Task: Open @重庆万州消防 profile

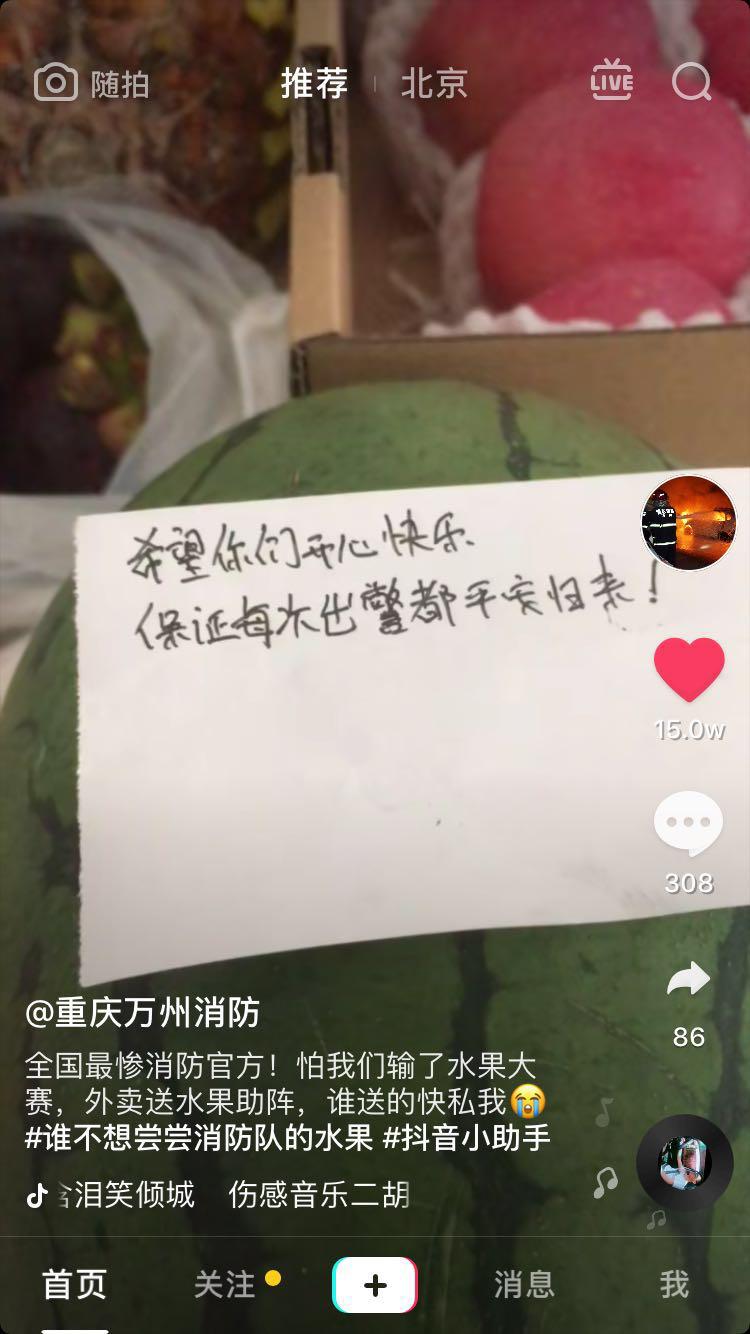Action: 143,1013
